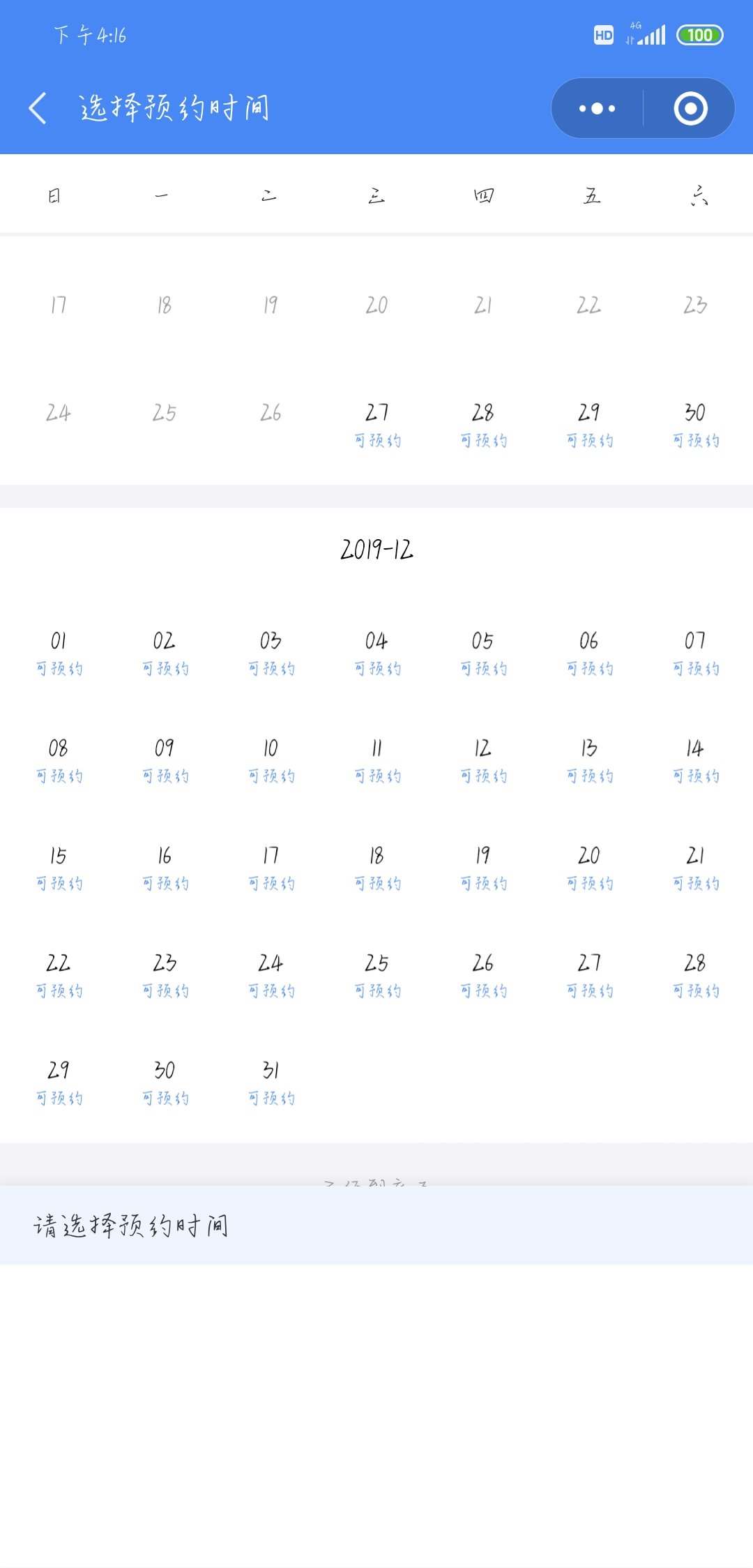Screen dimensions: 753x1568
Task: Select November 30 available date
Action: tap(695, 423)
